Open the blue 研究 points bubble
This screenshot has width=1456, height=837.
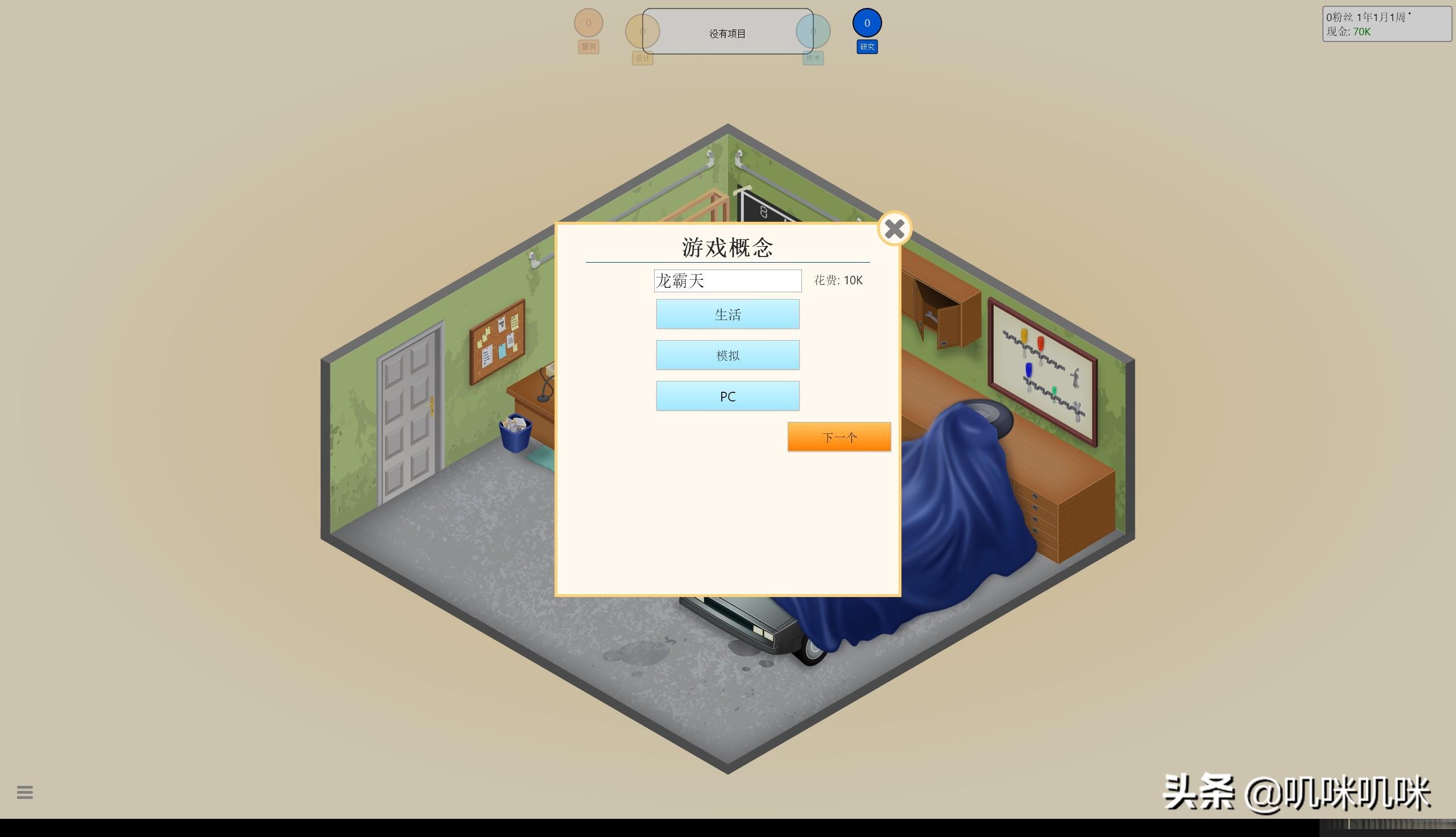(x=867, y=23)
